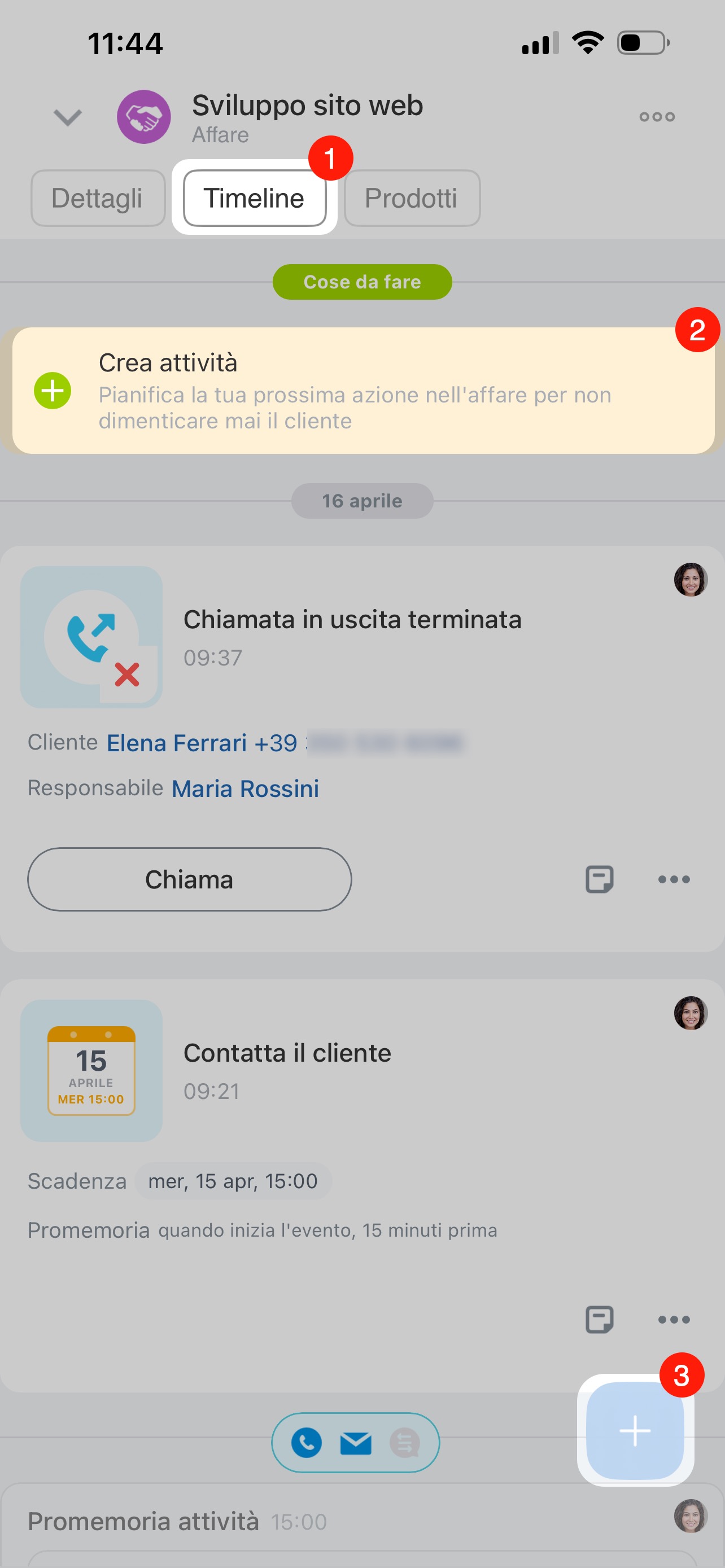
Task: Open the overflow menu next to Sviluppo sito web
Action: click(656, 117)
